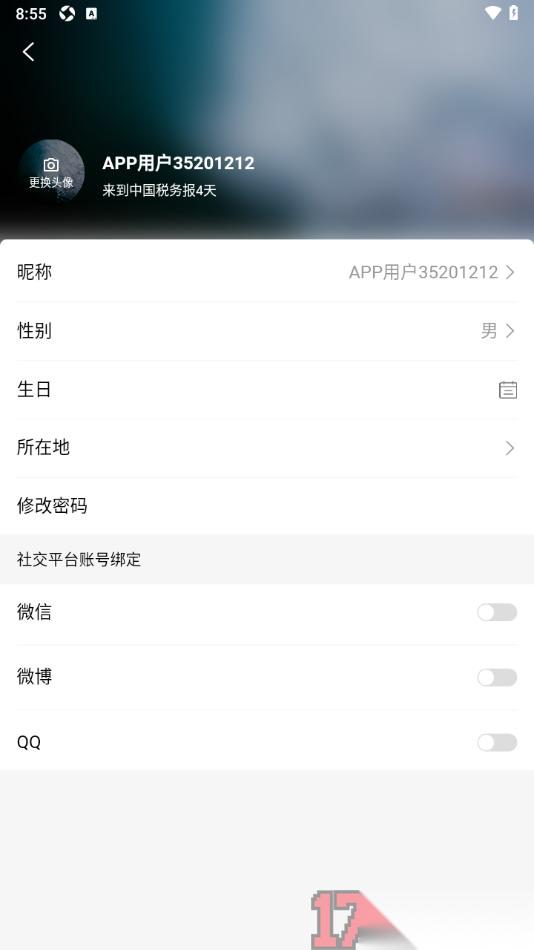Toggle the 微信 account binding switch

(497, 613)
